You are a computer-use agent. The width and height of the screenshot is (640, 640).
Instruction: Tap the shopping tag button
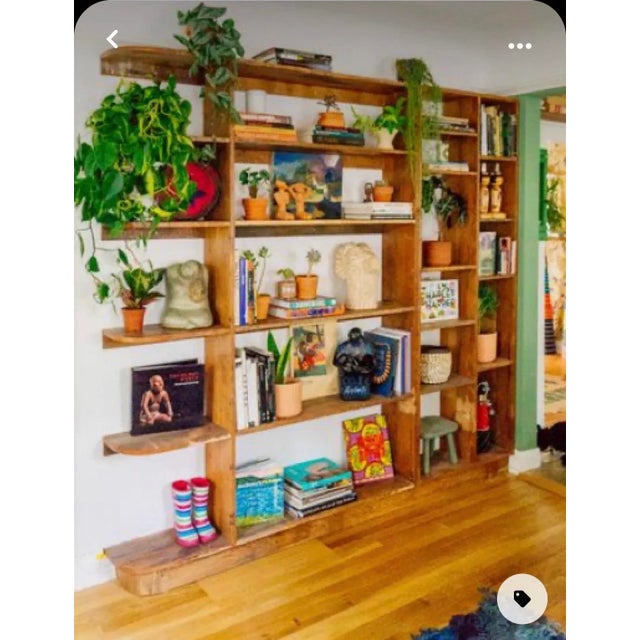[522, 598]
